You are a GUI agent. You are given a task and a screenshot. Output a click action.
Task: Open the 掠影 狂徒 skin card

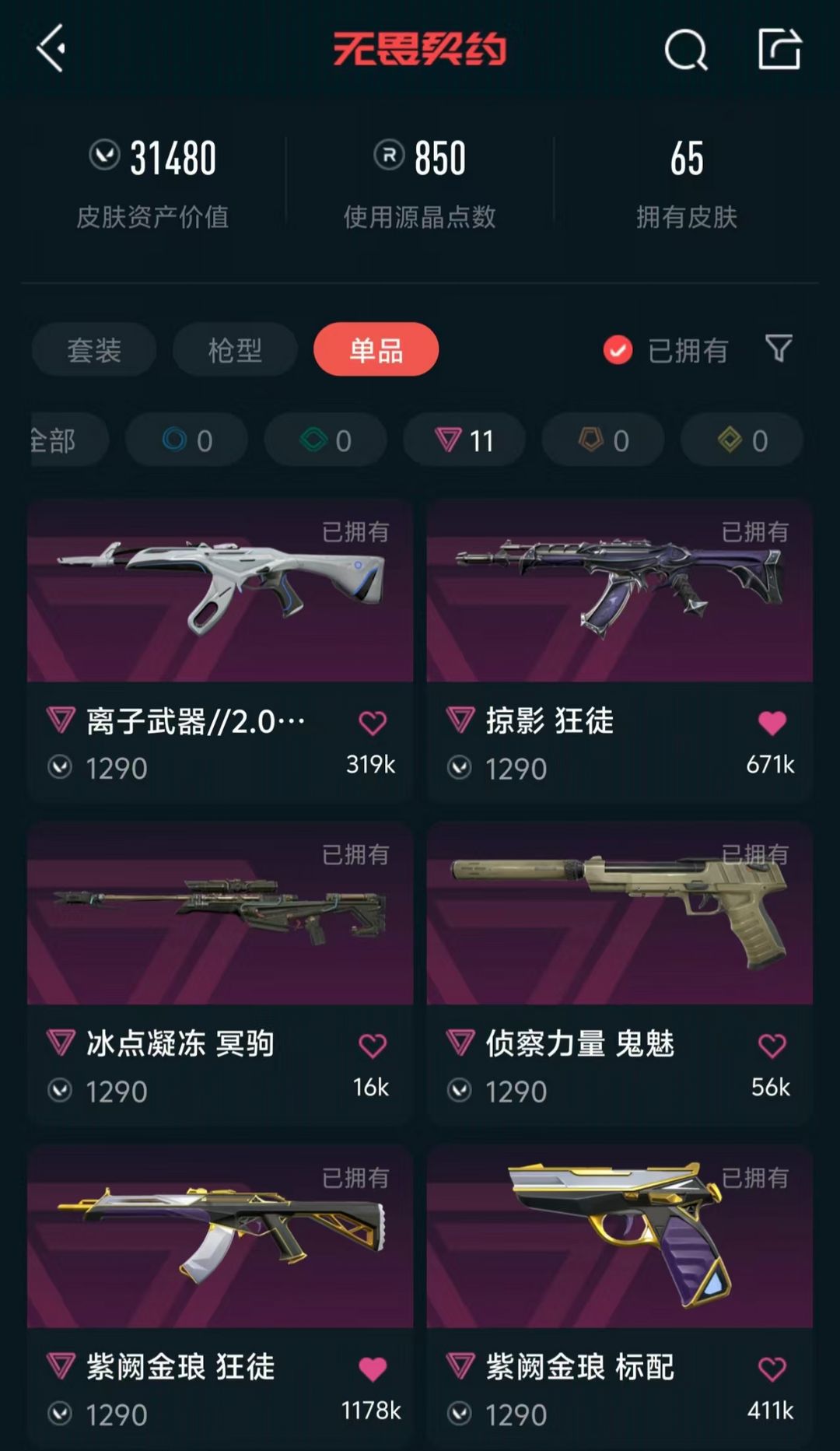(x=620, y=651)
